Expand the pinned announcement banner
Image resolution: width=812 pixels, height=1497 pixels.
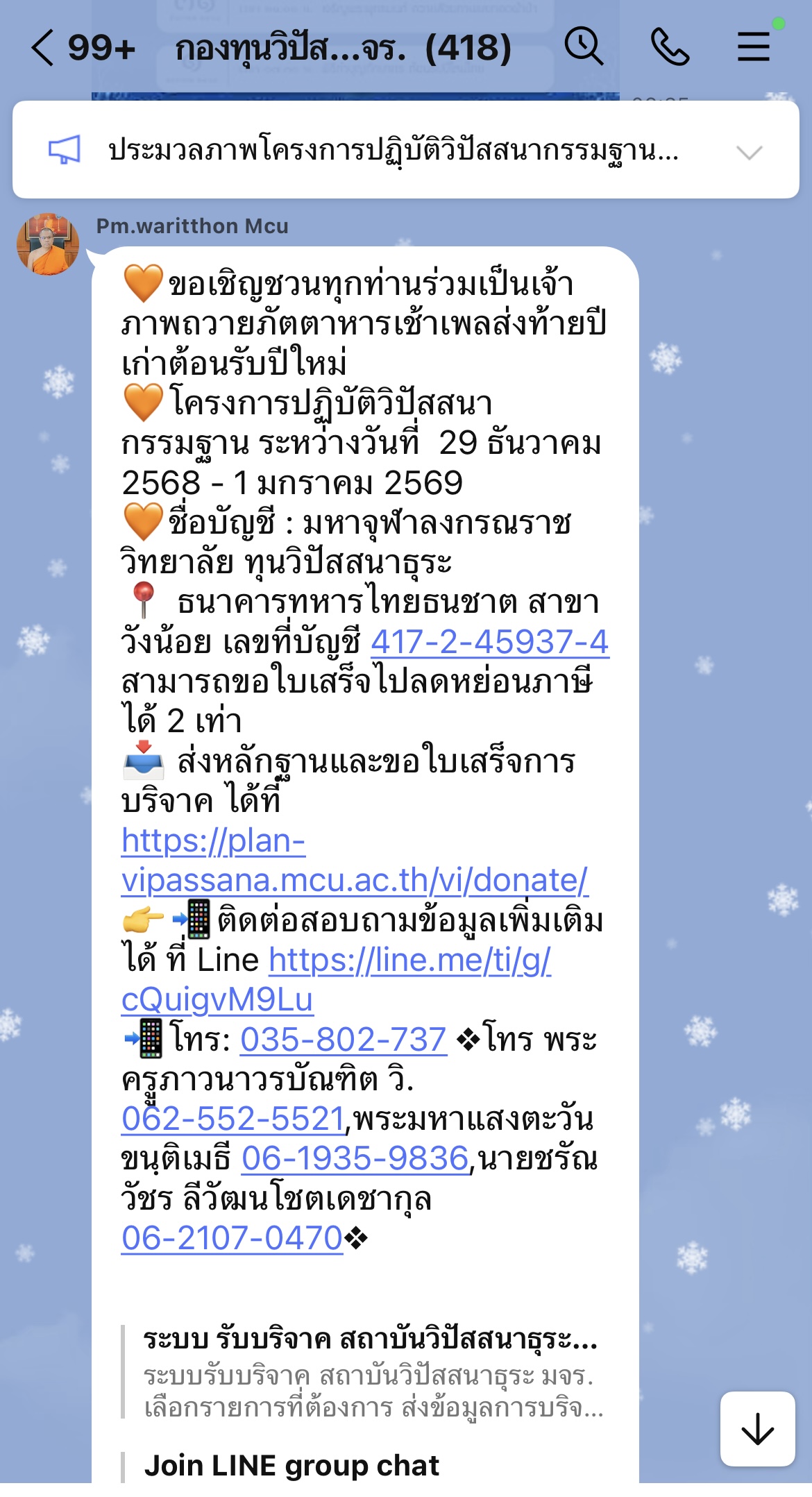coord(749,152)
